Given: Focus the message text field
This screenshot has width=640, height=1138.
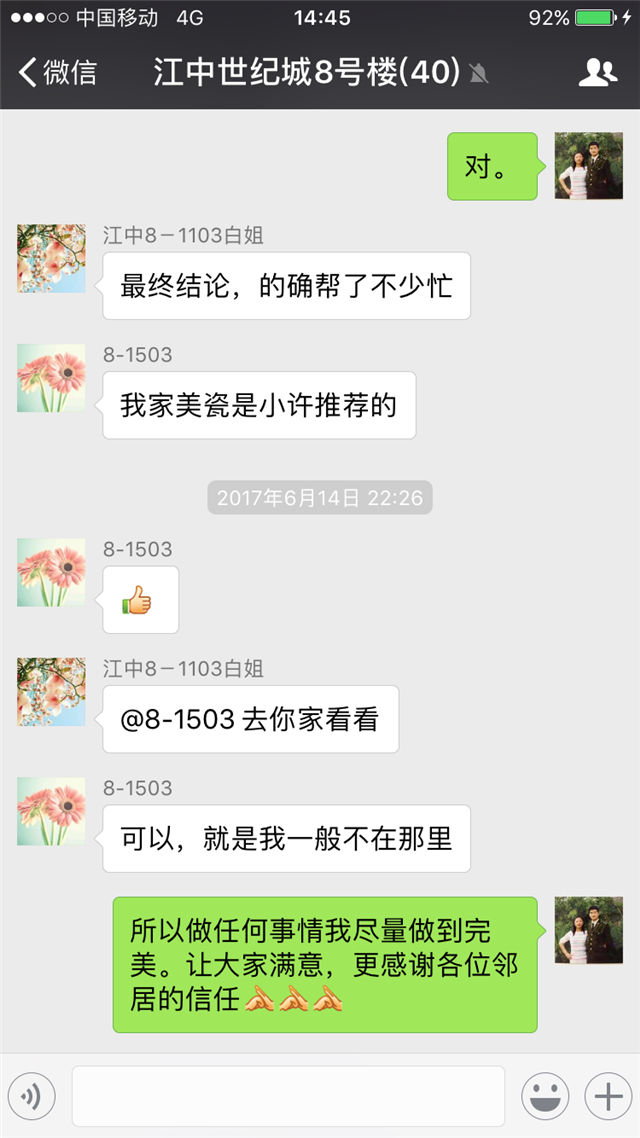Looking at the screenshot, I should pyautogui.click(x=288, y=1097).
